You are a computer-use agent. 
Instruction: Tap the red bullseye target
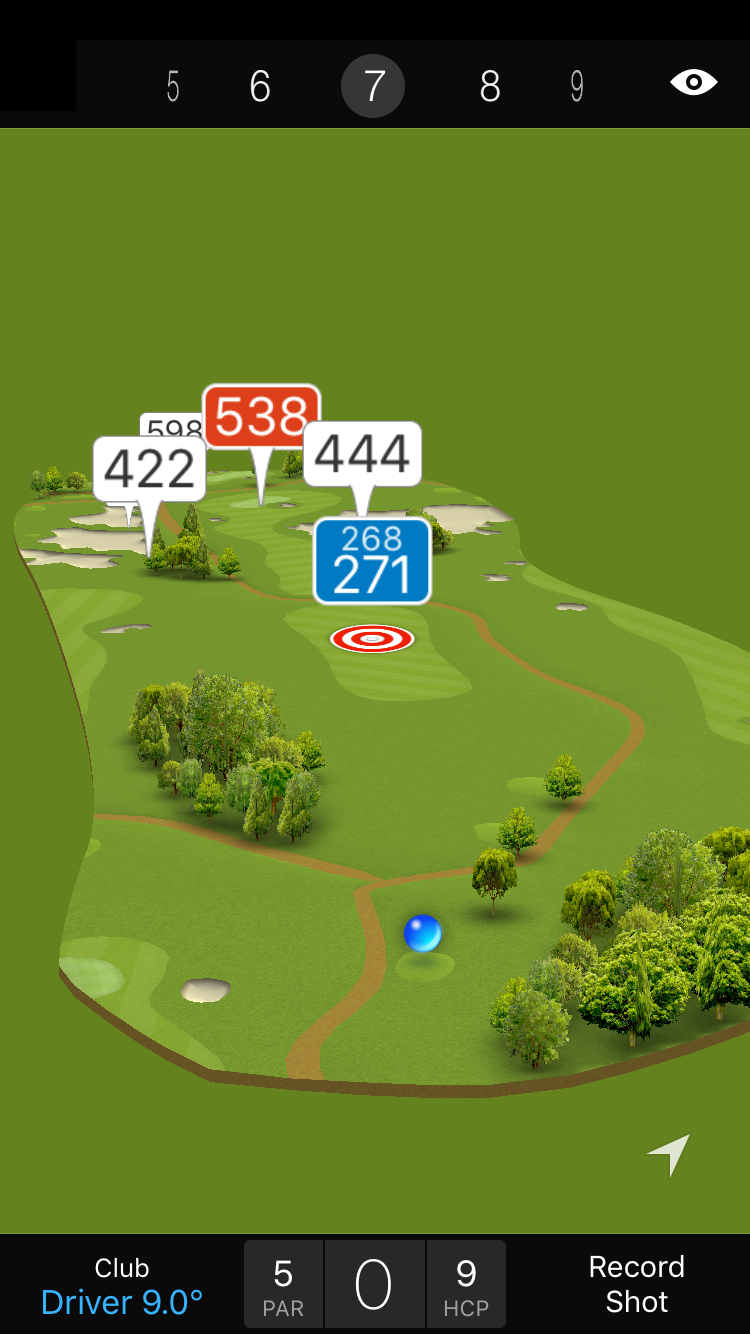pos(372,638)
